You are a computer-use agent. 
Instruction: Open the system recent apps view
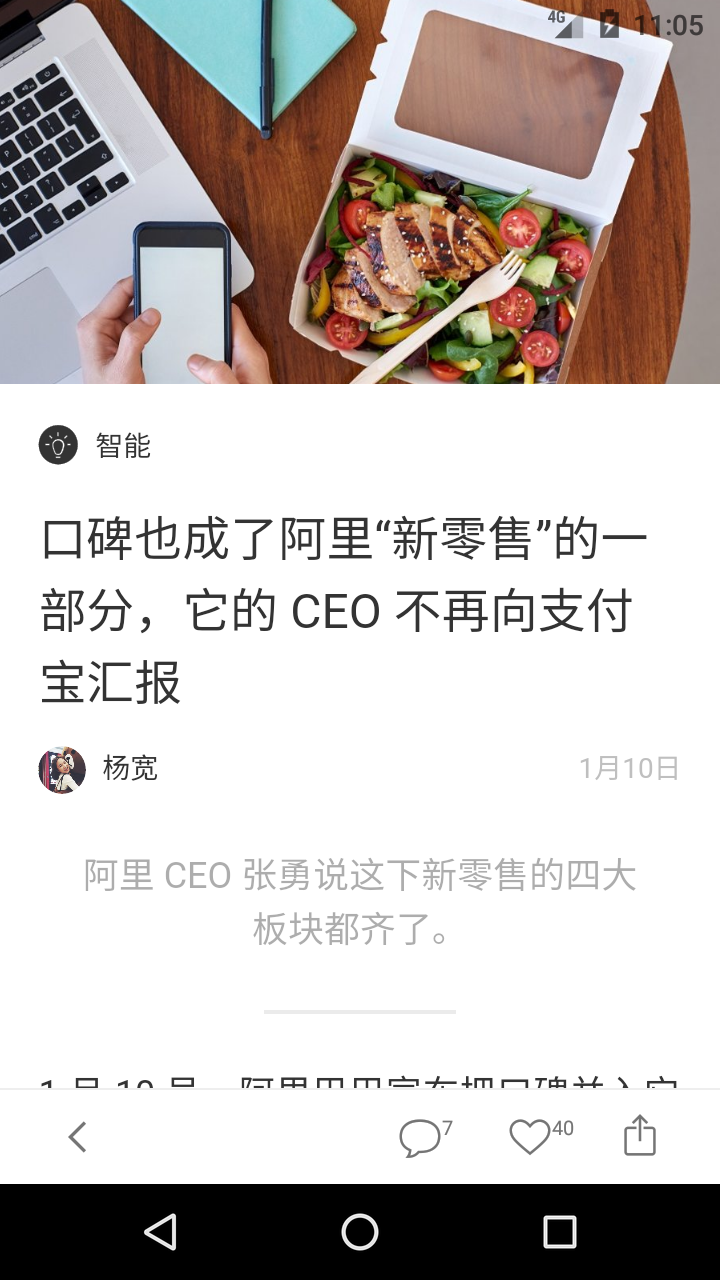560,1232
